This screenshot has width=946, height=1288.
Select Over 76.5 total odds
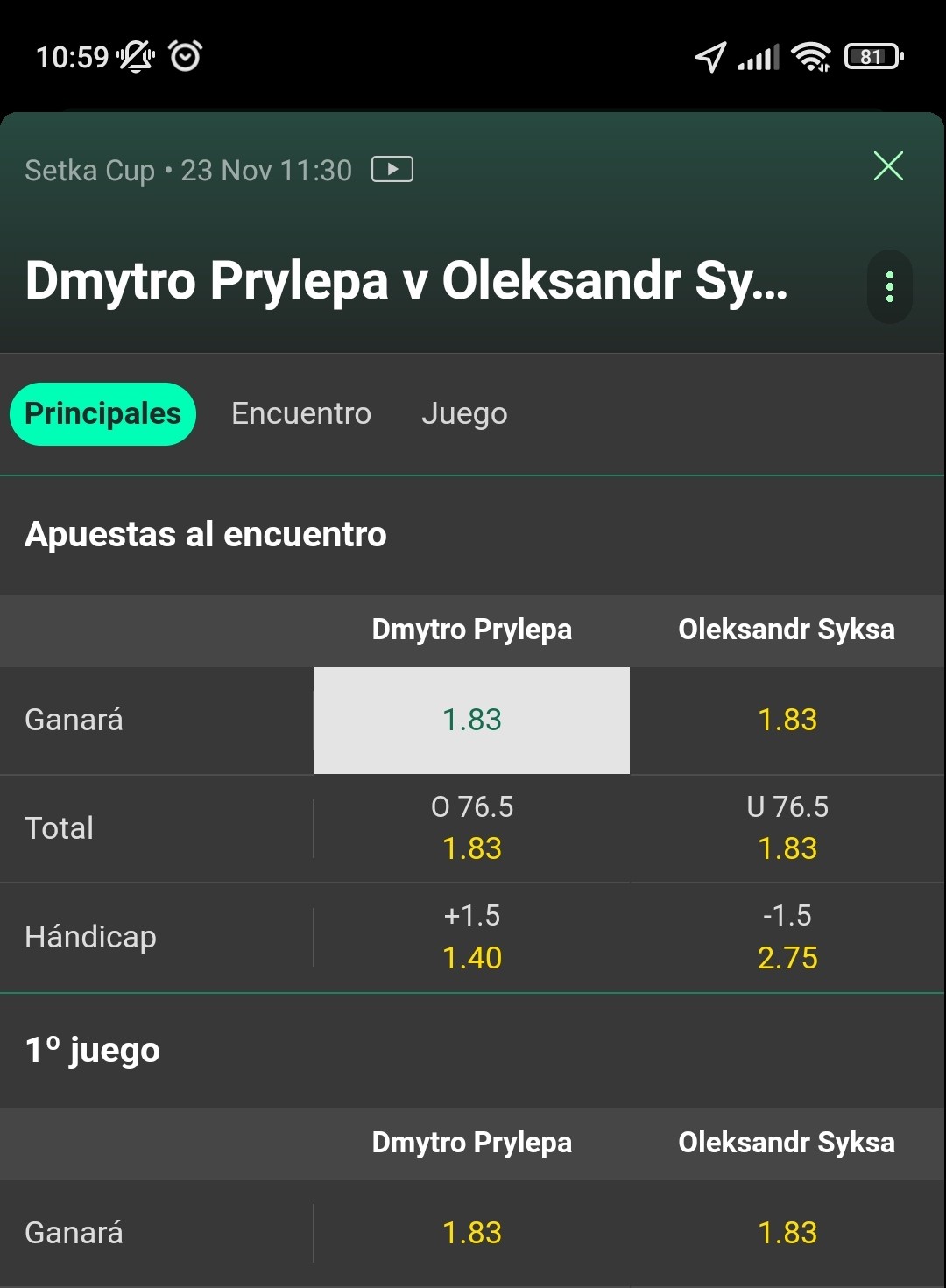tap(472, 828)
